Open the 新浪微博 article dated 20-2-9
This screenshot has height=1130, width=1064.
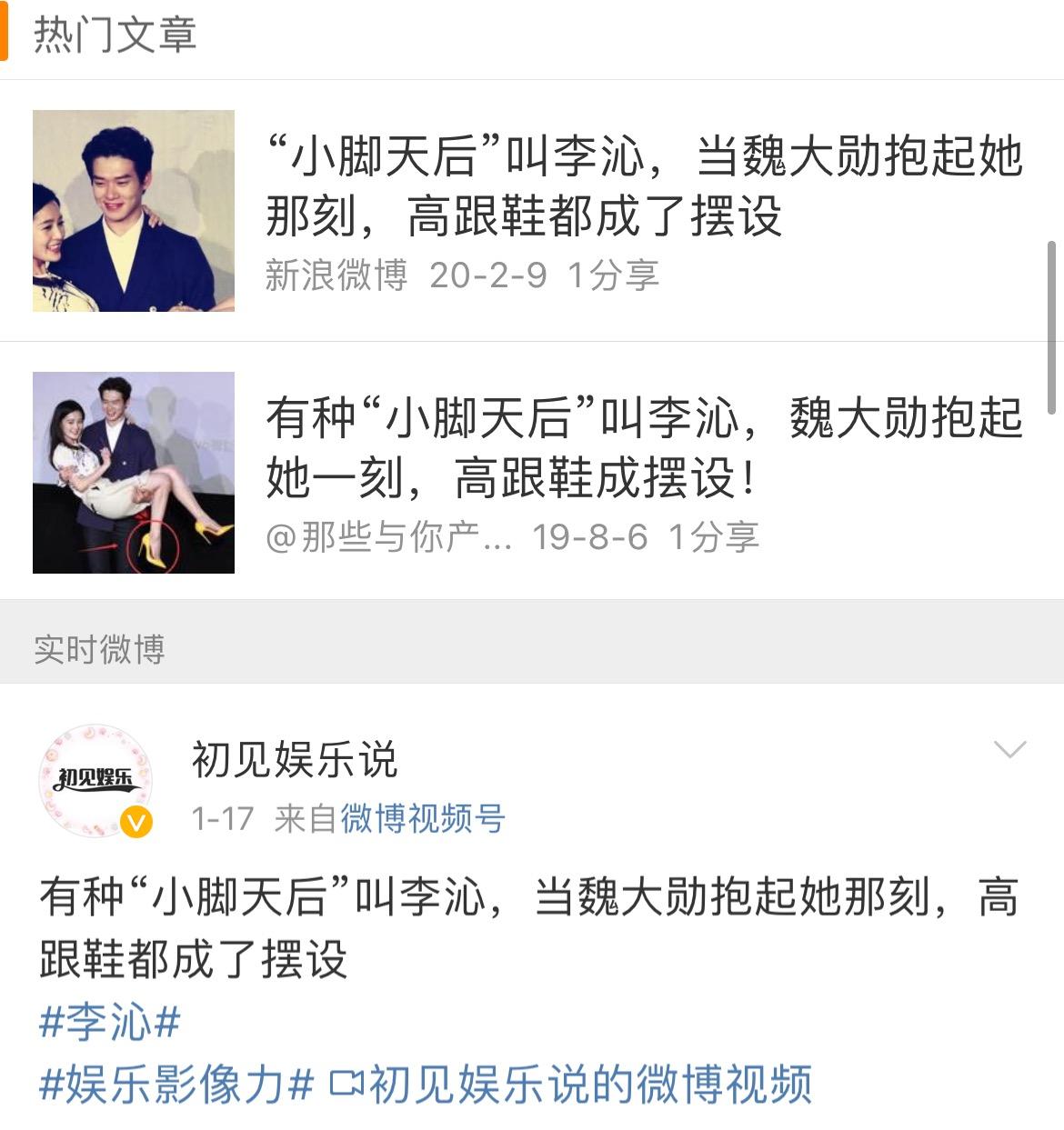click(x=644, y=186)
